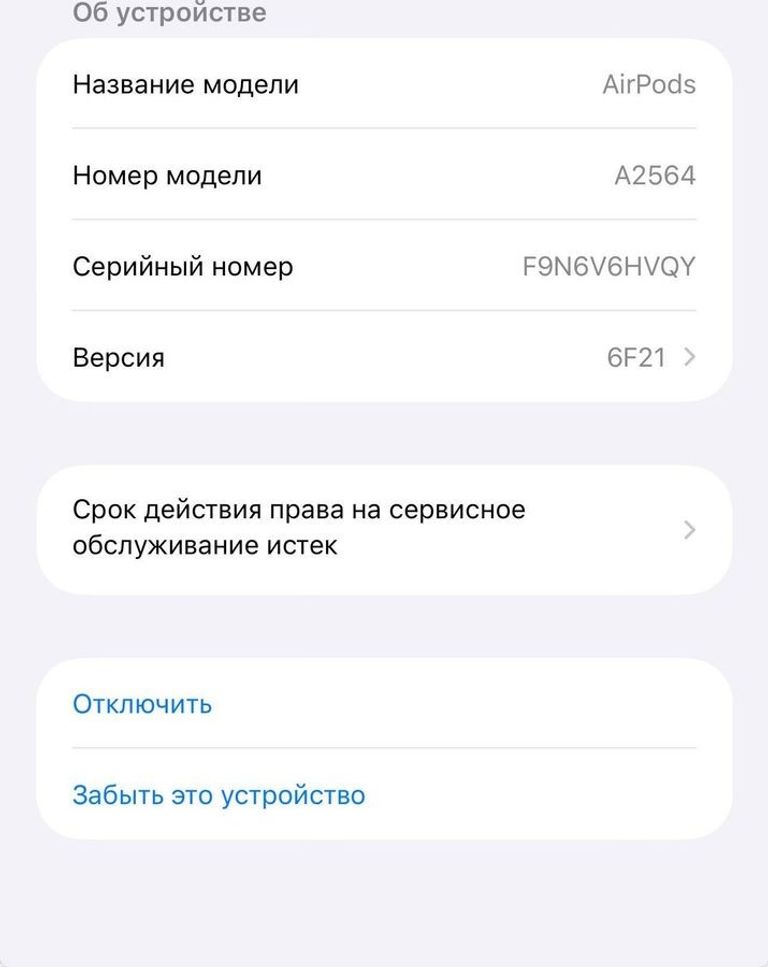Image resolution: width=768 pixels, height=967 pixels.
Task: Click the serial number F9N6V6HVQY
Action: [x=608, y=266]
